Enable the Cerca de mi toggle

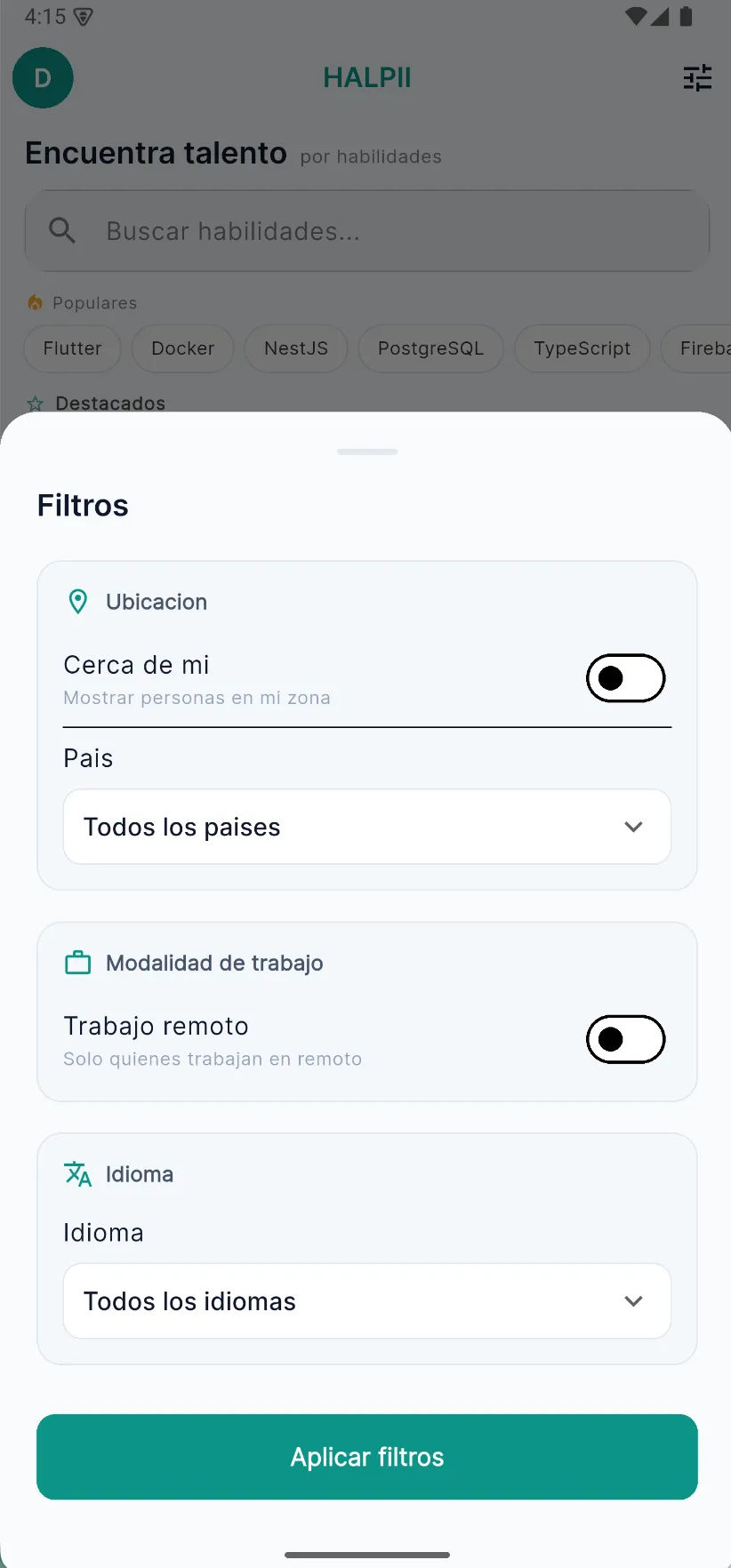[625, 678]
